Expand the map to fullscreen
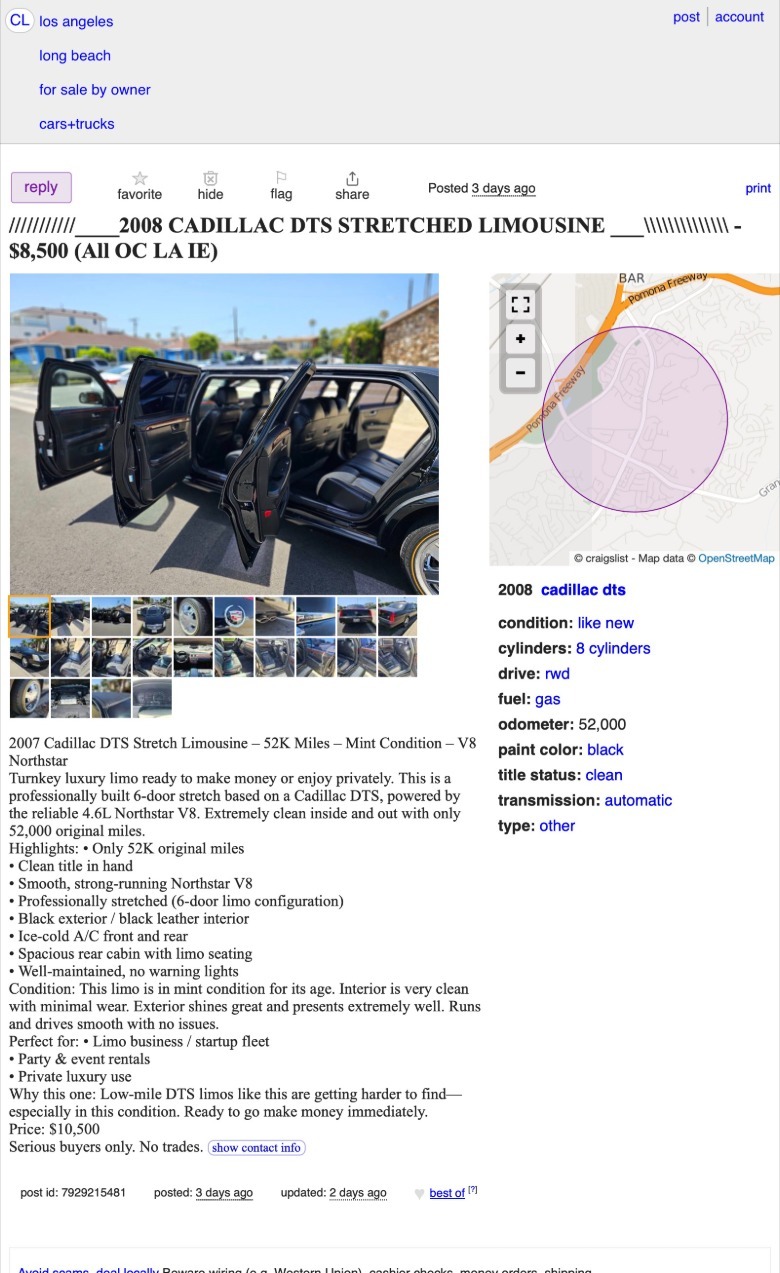Screen dimensions: 780x1273 [520, 304]
